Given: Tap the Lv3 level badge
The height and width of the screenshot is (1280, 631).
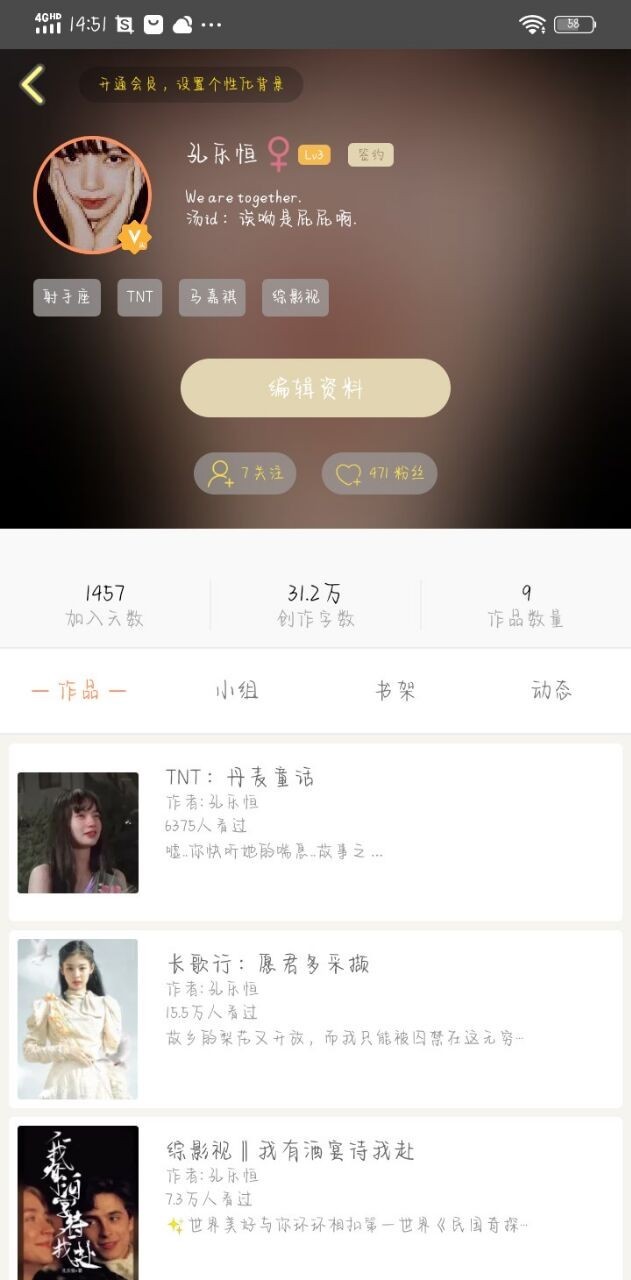Looking at the screenshot, I should click(x=314, y=155).
